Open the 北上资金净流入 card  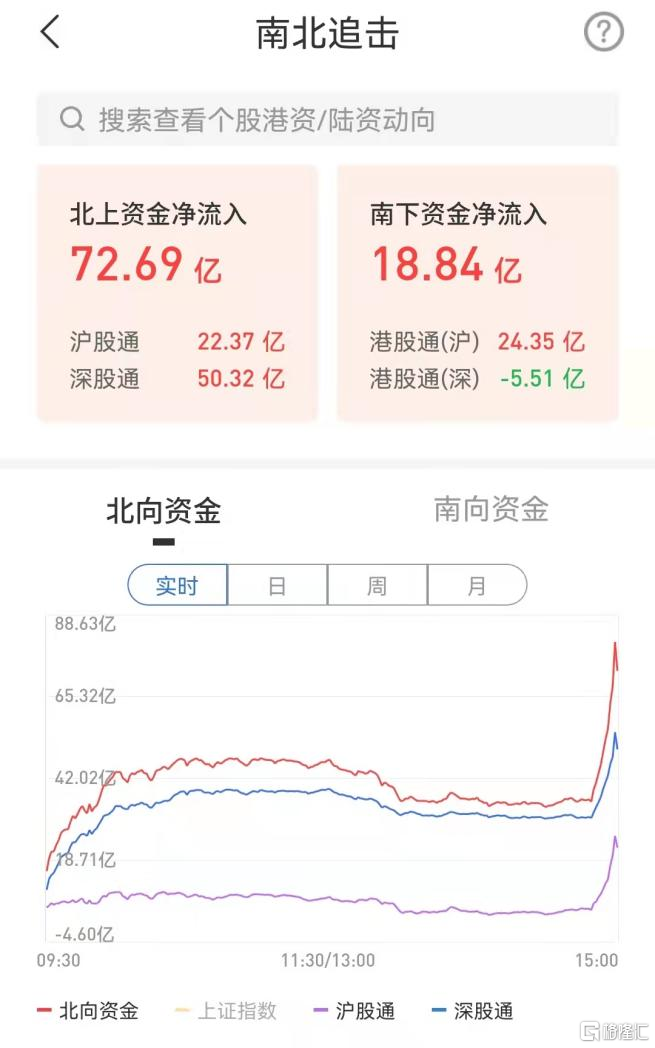[x=177, y=293]
